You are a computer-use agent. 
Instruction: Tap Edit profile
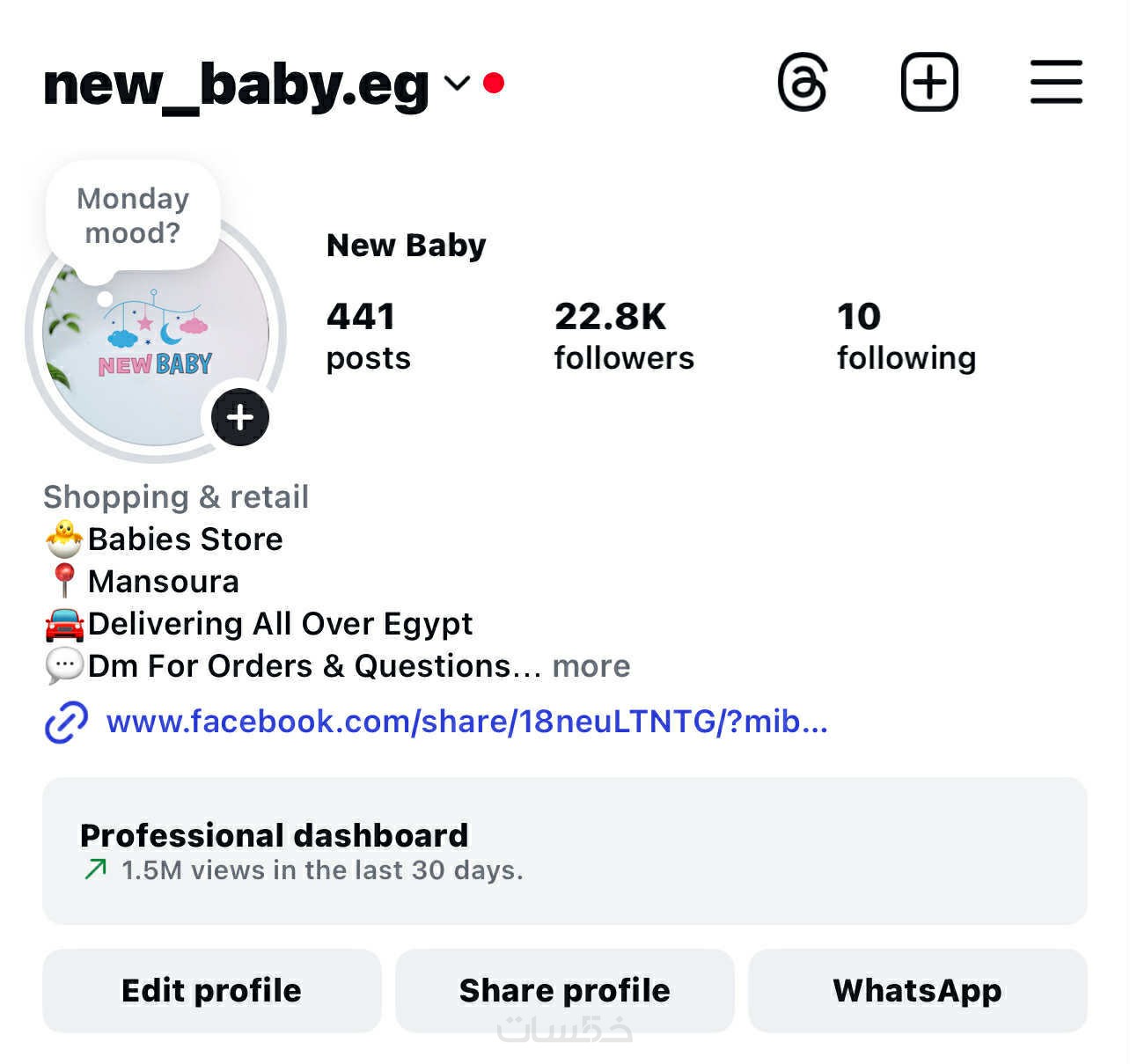tap(211, 990)
